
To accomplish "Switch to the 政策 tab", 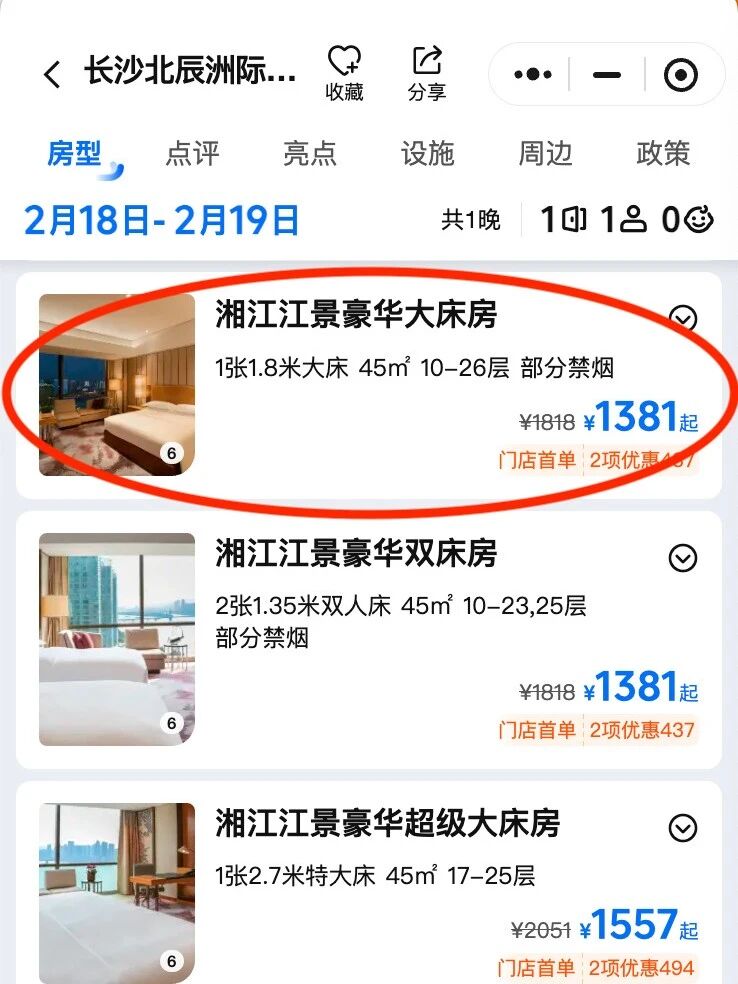I will point(663,154).
